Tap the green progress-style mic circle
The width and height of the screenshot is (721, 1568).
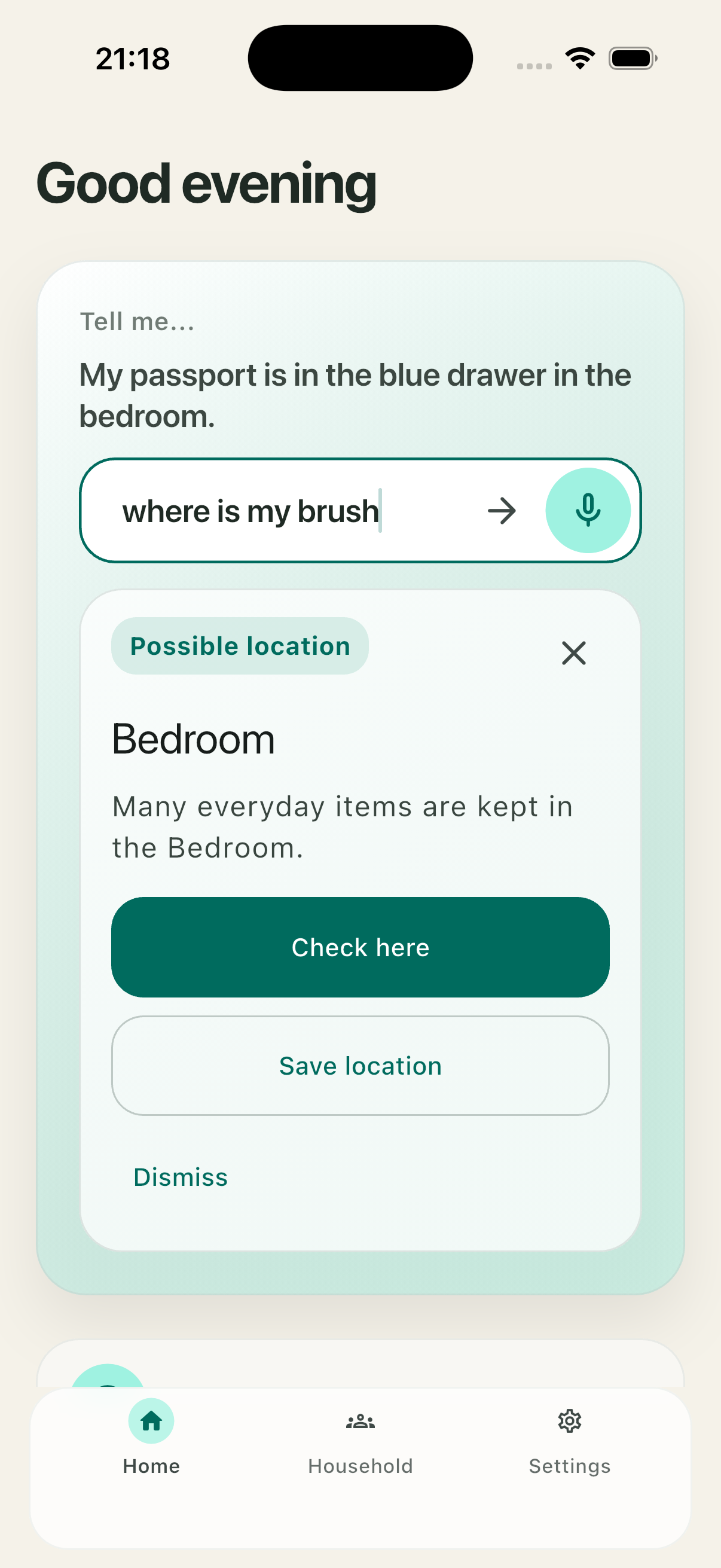coord(588,511)
